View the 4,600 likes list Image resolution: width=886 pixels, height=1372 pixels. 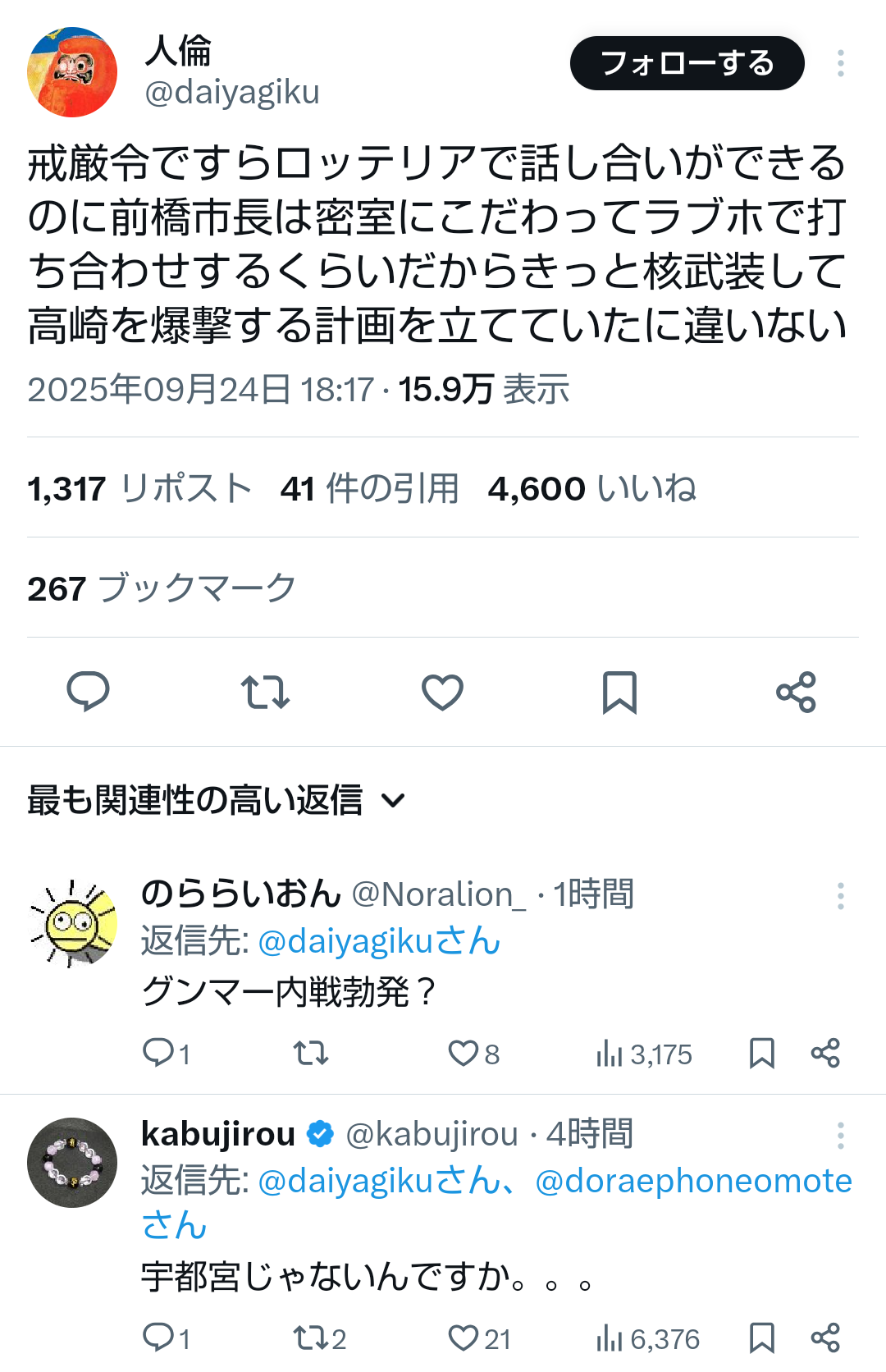coord(591,489)
